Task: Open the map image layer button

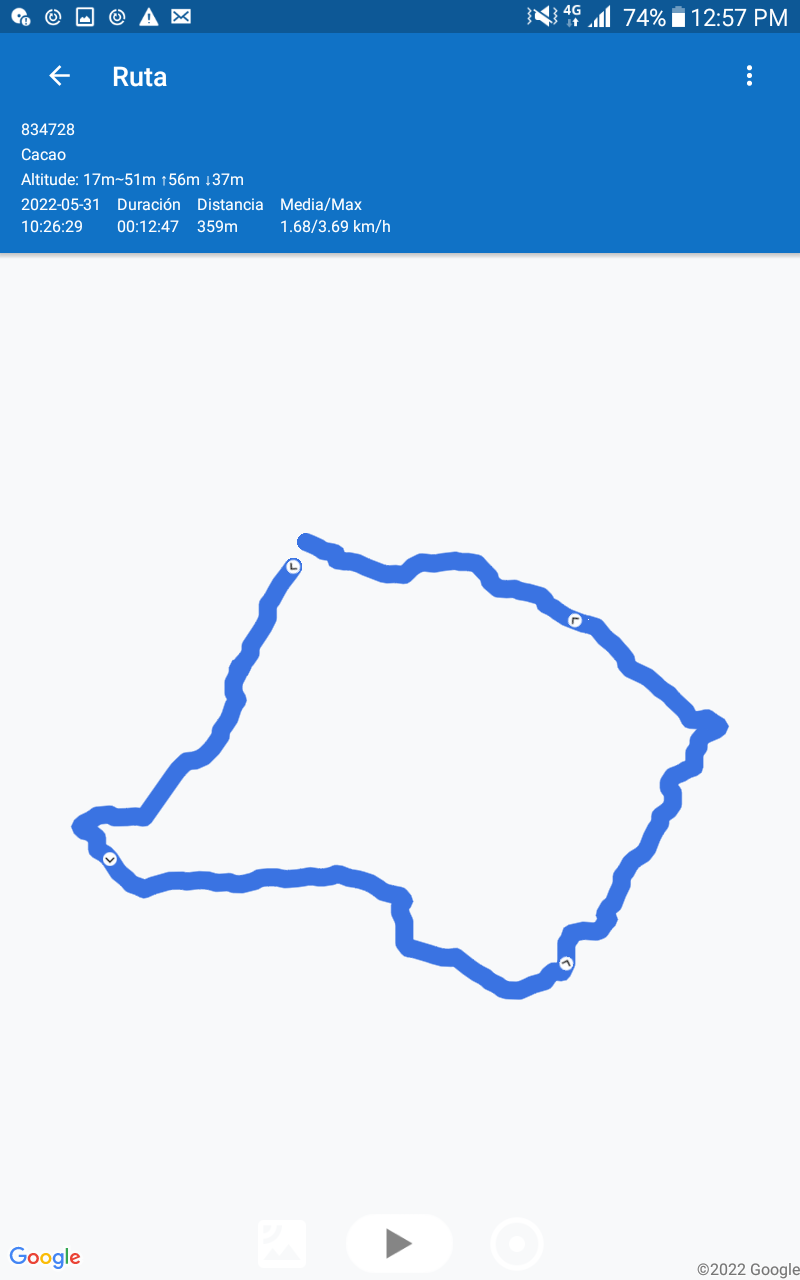Action: click(282, 1243)
